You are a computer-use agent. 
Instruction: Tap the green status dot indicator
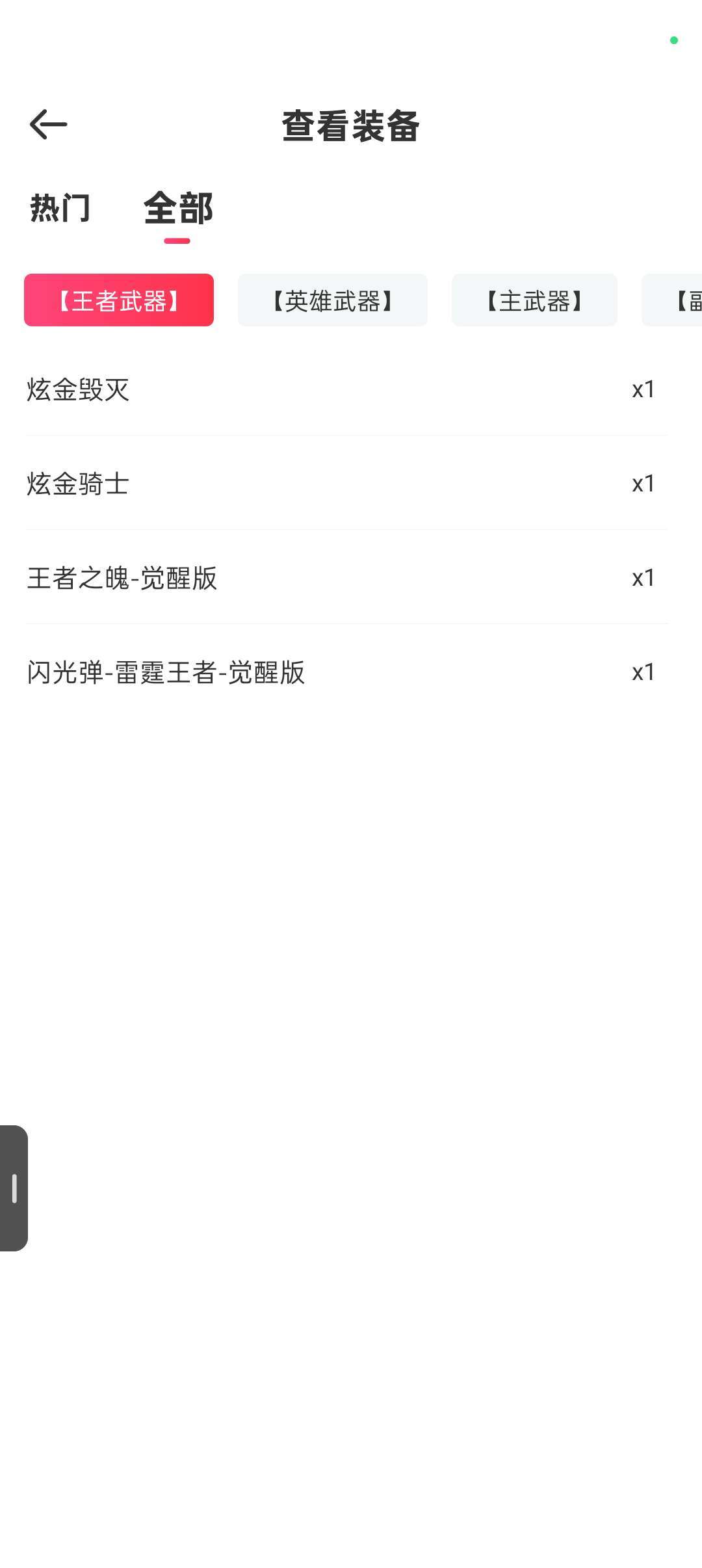pyautogui.click(x=674, y=39)
